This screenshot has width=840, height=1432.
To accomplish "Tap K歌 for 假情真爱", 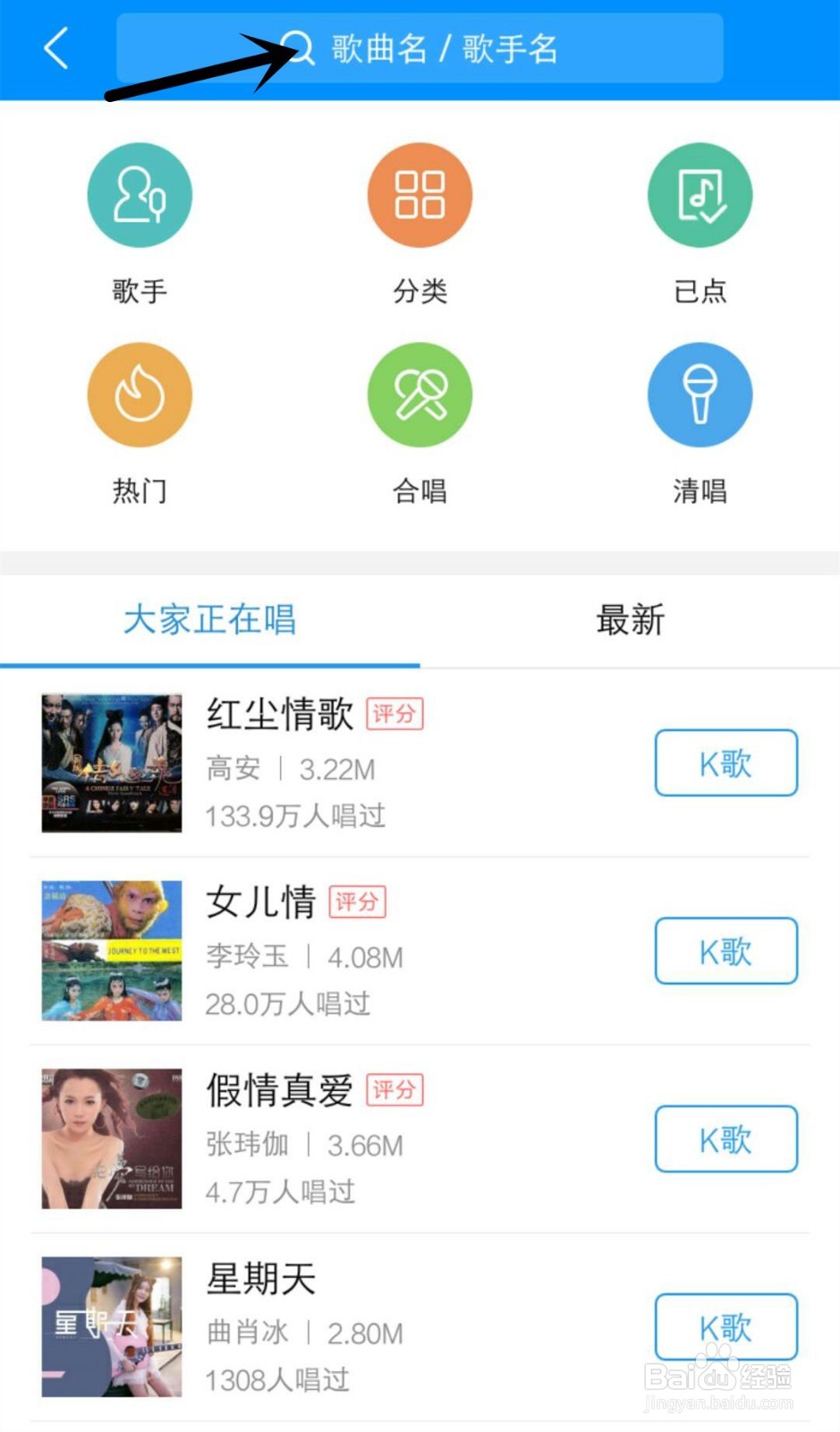I will [x=725, y=1139].
